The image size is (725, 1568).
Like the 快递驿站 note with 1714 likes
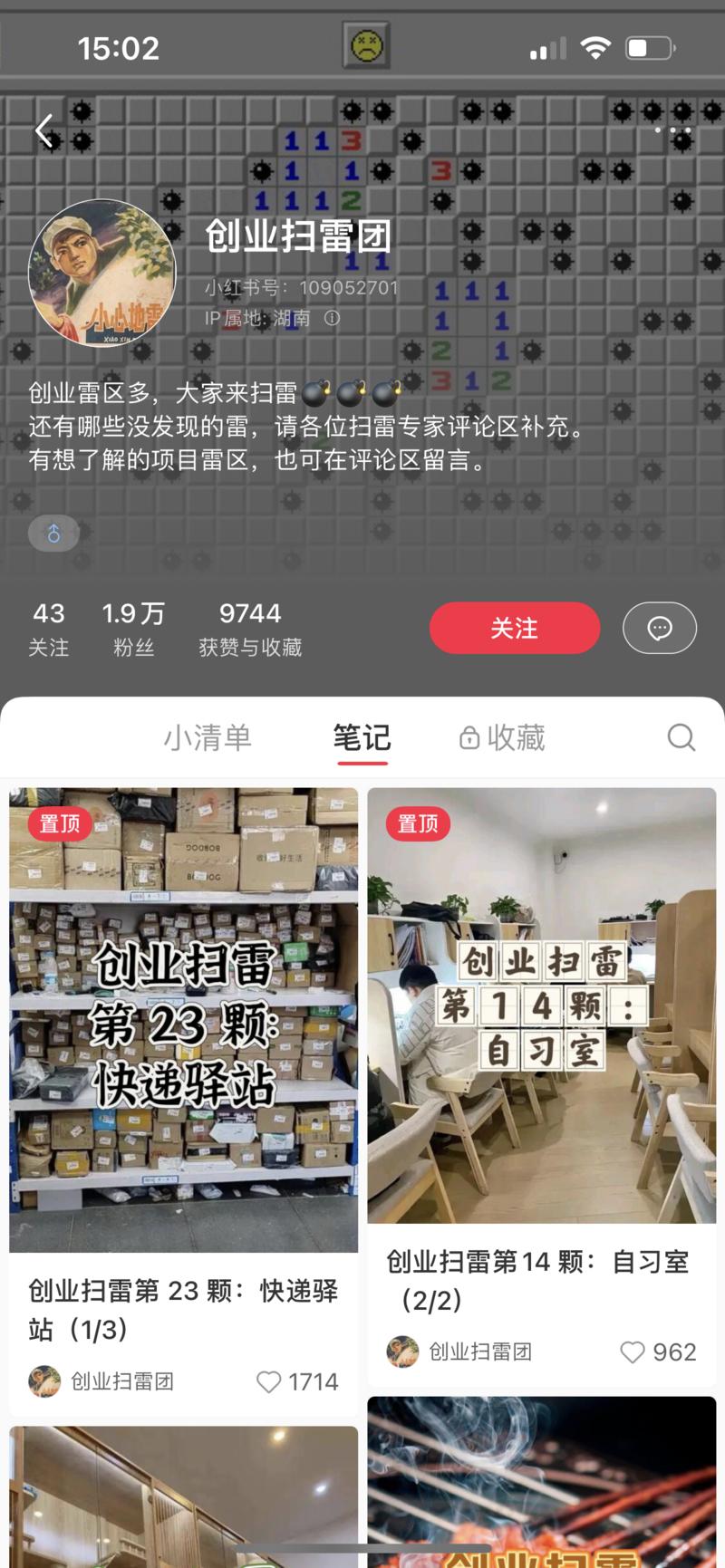269,1381
